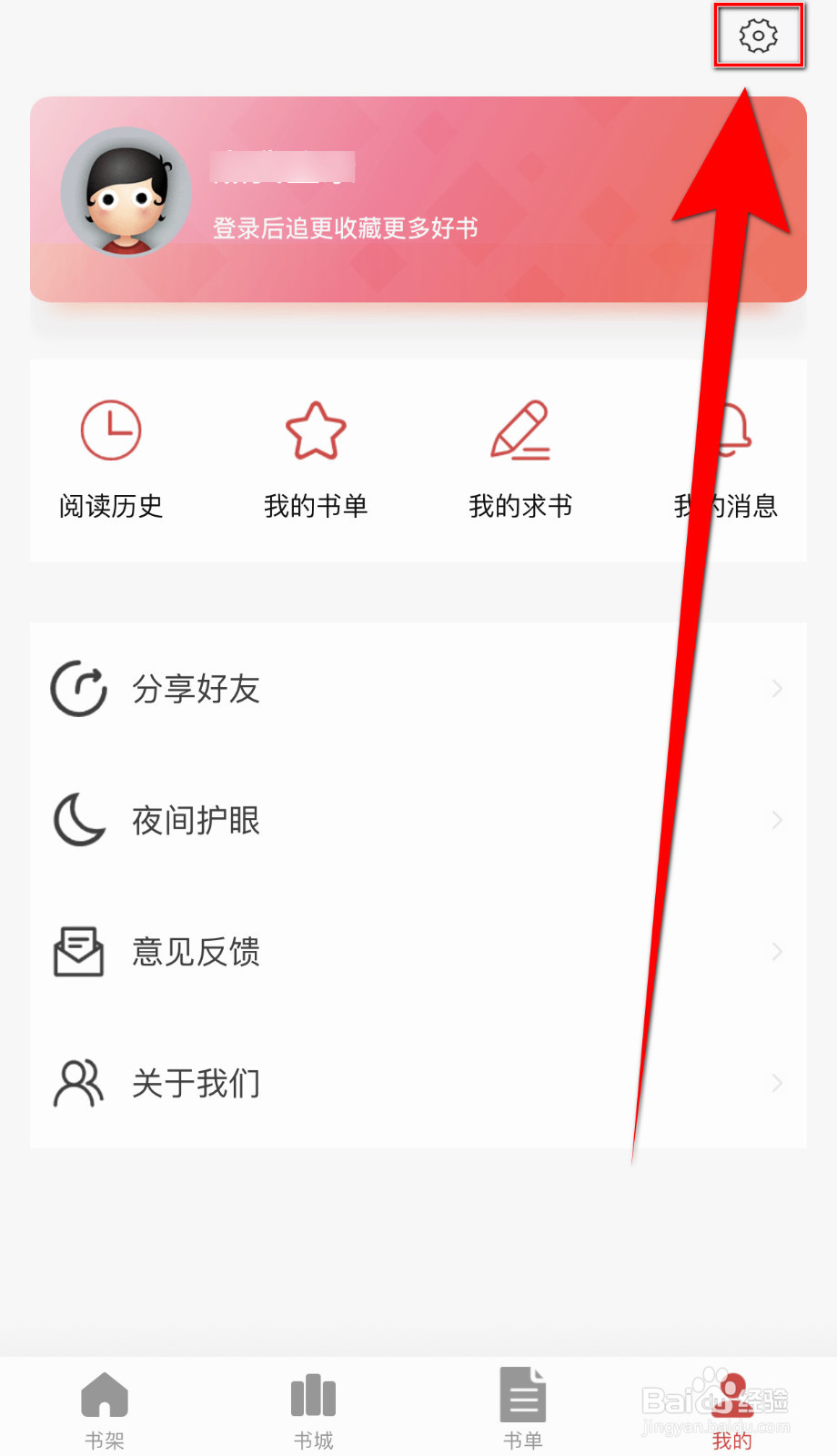837x1456 pixels.
Task: Tap the 夜间护眼 moon icon
Action: [78, 820]
